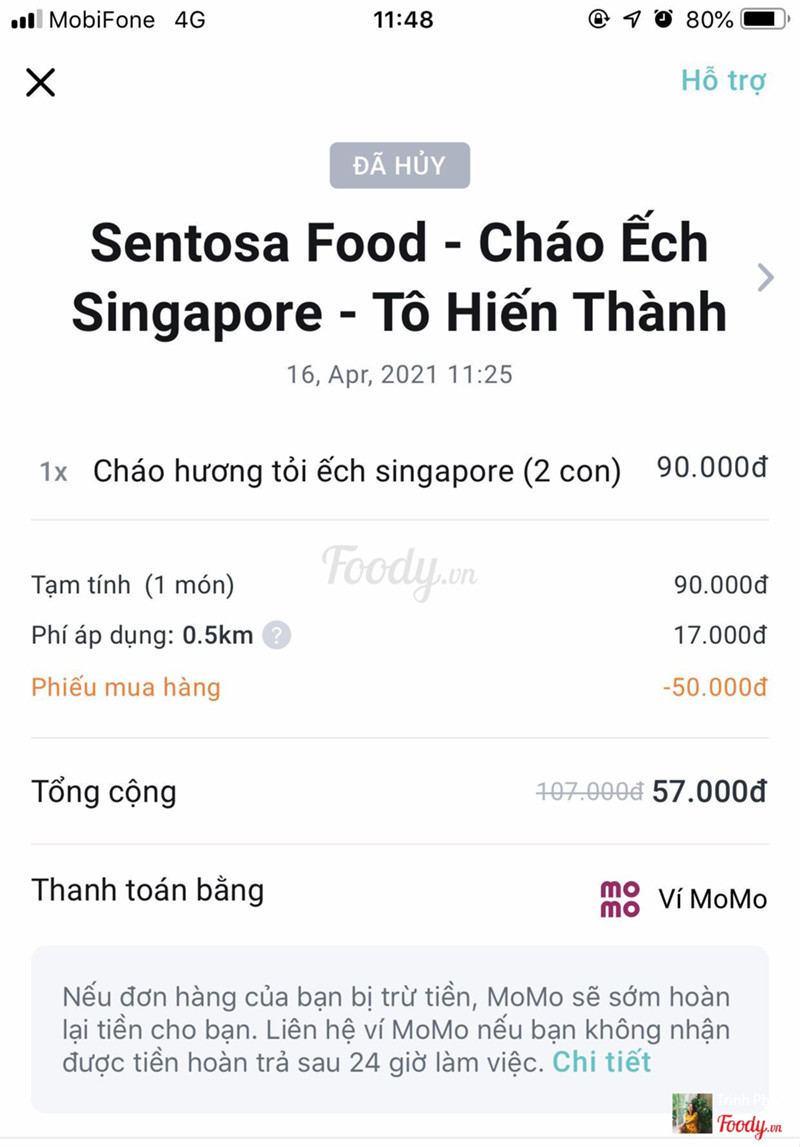Viewport: 800px width, 1147px height.
Task: Open Sentosa Food restaurant page chevron
Action: [765, 277]
